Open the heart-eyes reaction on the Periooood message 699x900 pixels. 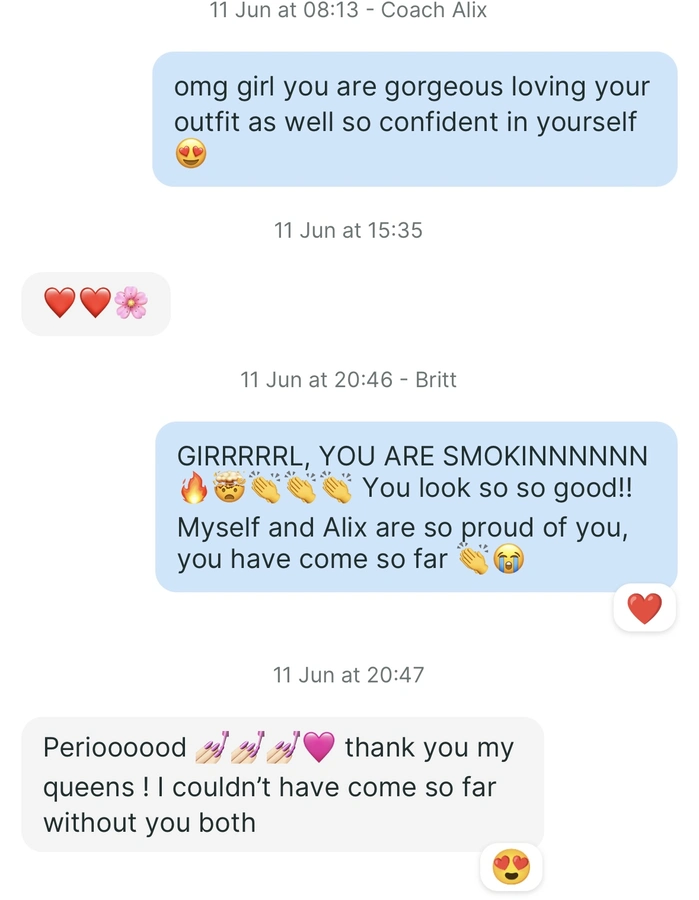click(511, 866)
